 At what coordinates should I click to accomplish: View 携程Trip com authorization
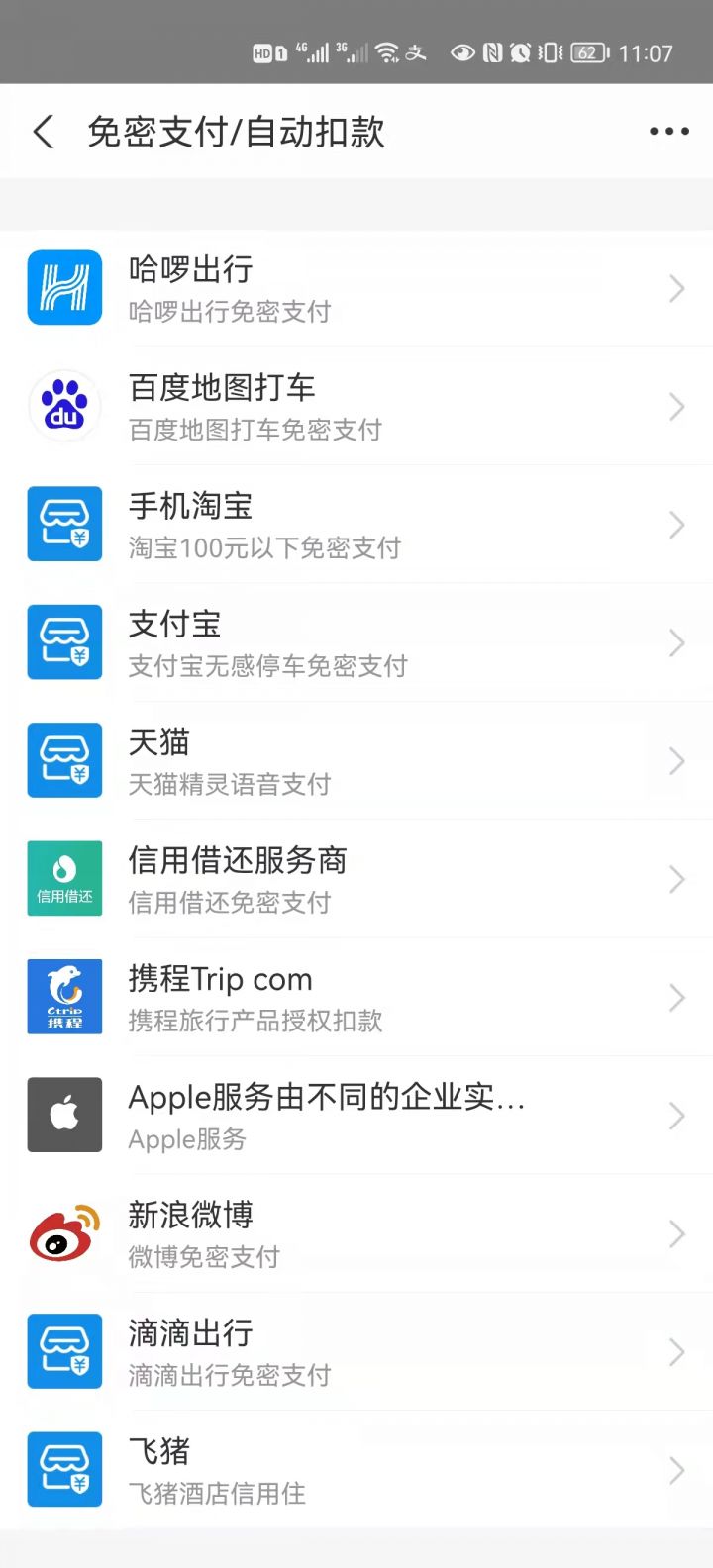pyautogui.click(x=356, y=997)
